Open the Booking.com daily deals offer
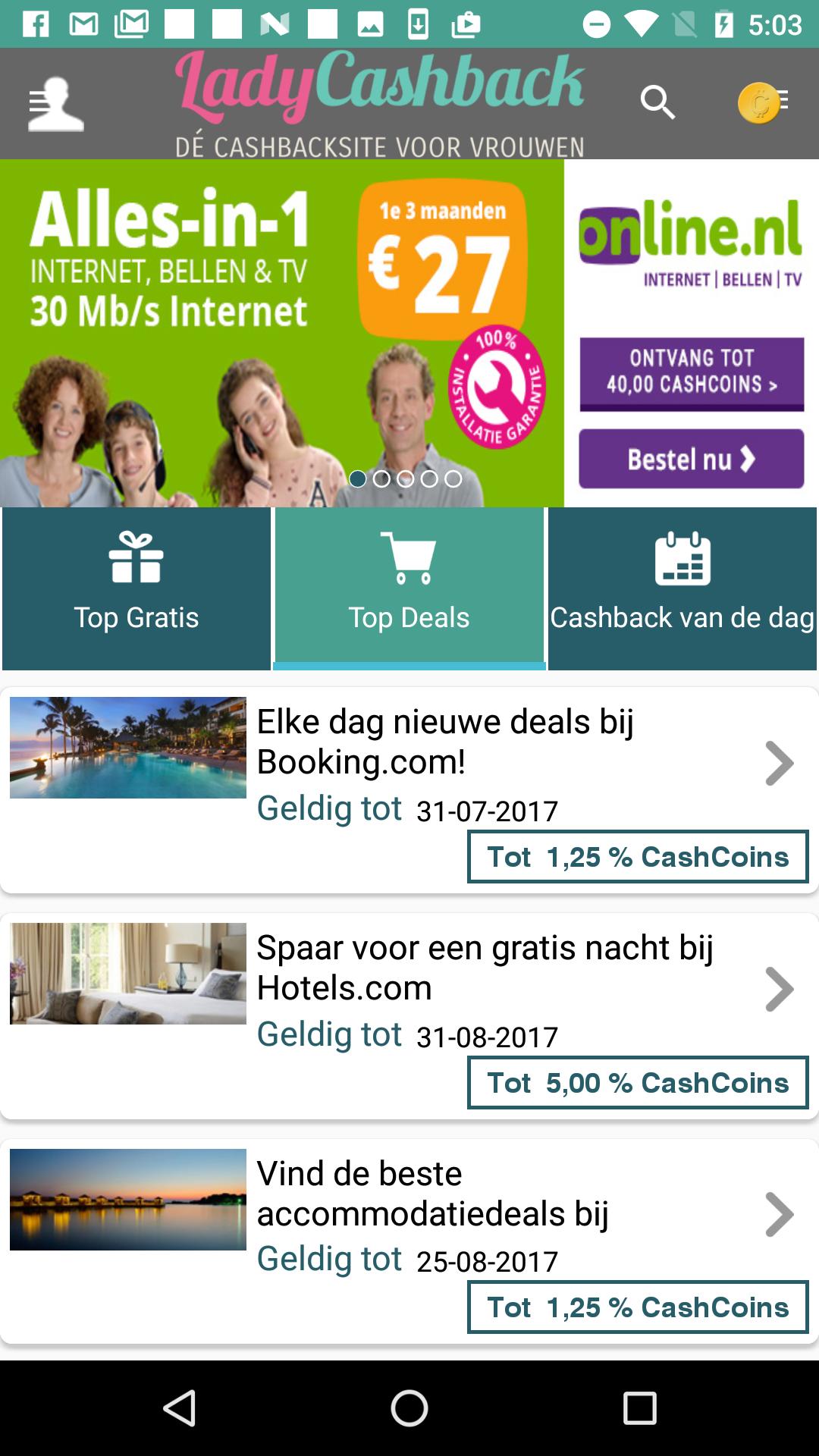 tap(444, 741)
